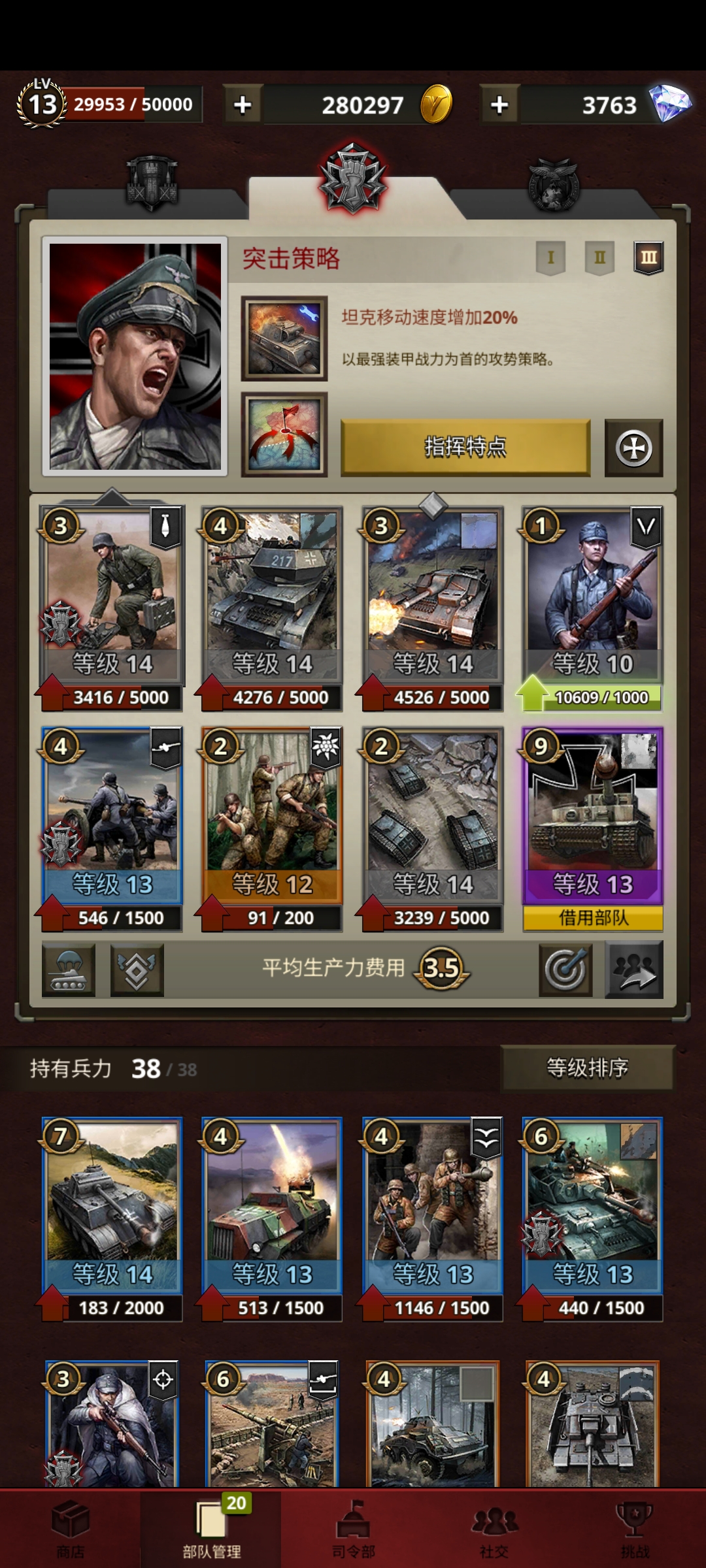This screenshot has width=706, height=1568.
Task: Go to the 挑战 challenge tab
Action: pyautogui.click(x=634, y=1527)
